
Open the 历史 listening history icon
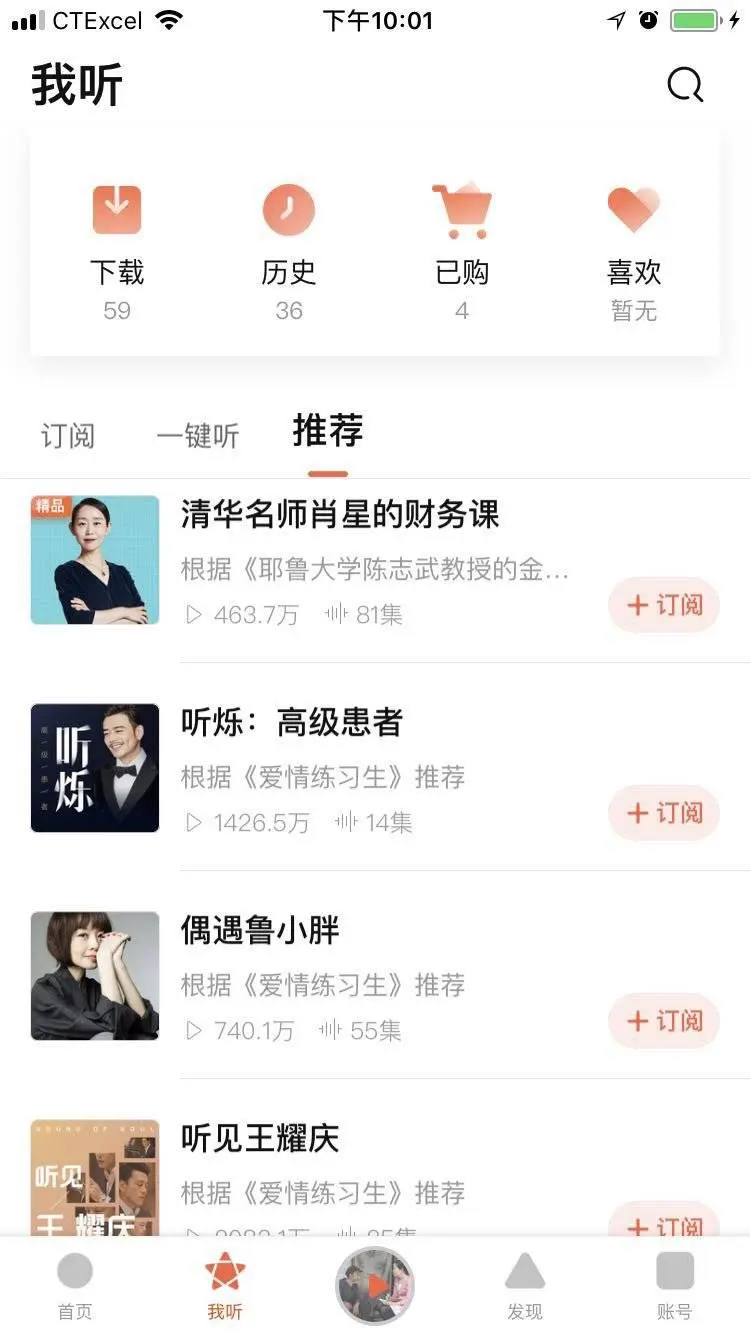tap(289, 209)
